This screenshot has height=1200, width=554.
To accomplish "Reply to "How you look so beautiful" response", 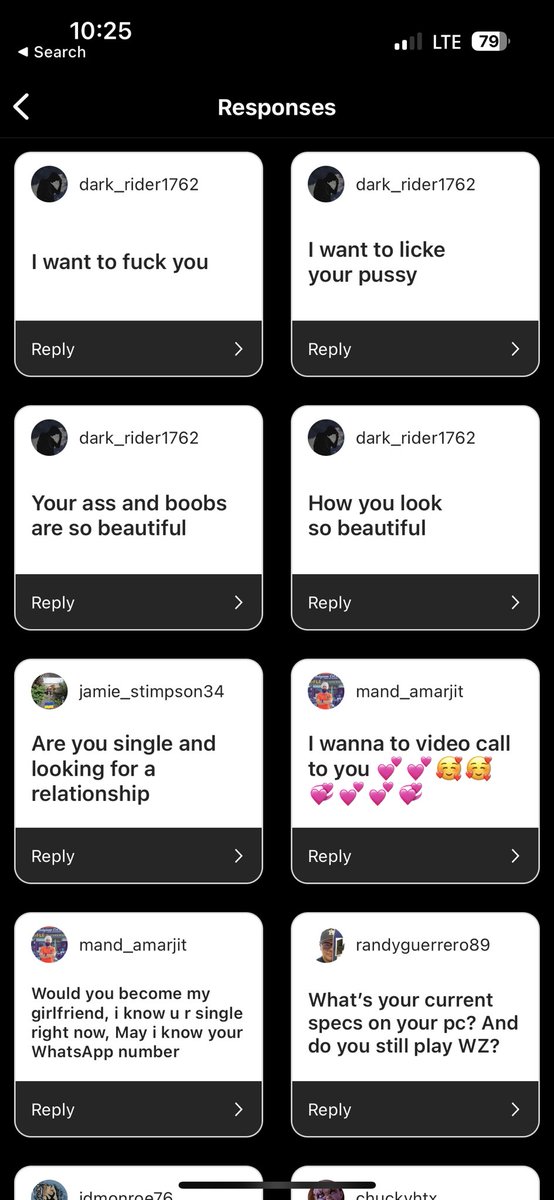I will tap(415, 603).
